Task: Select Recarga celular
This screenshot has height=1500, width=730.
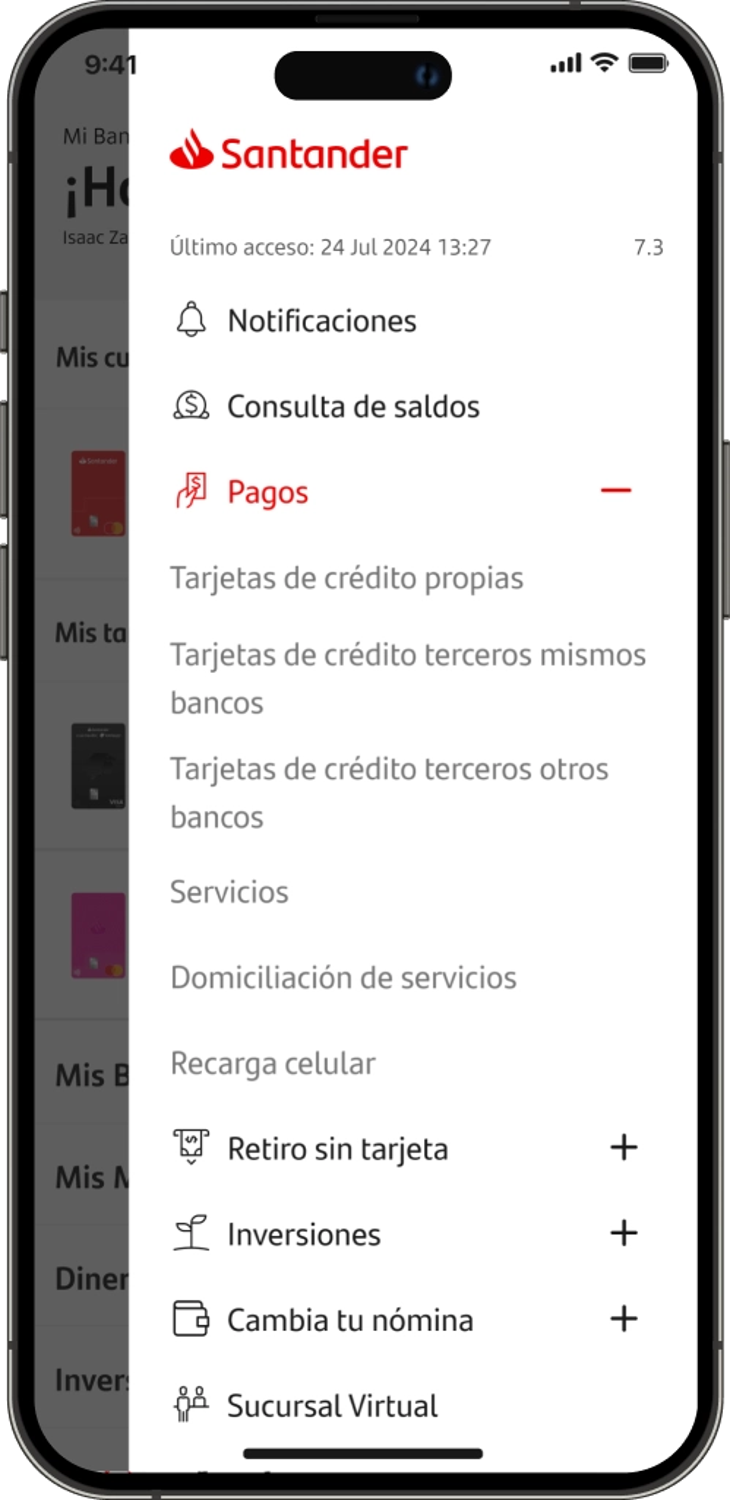Action: pos(273,1063)
